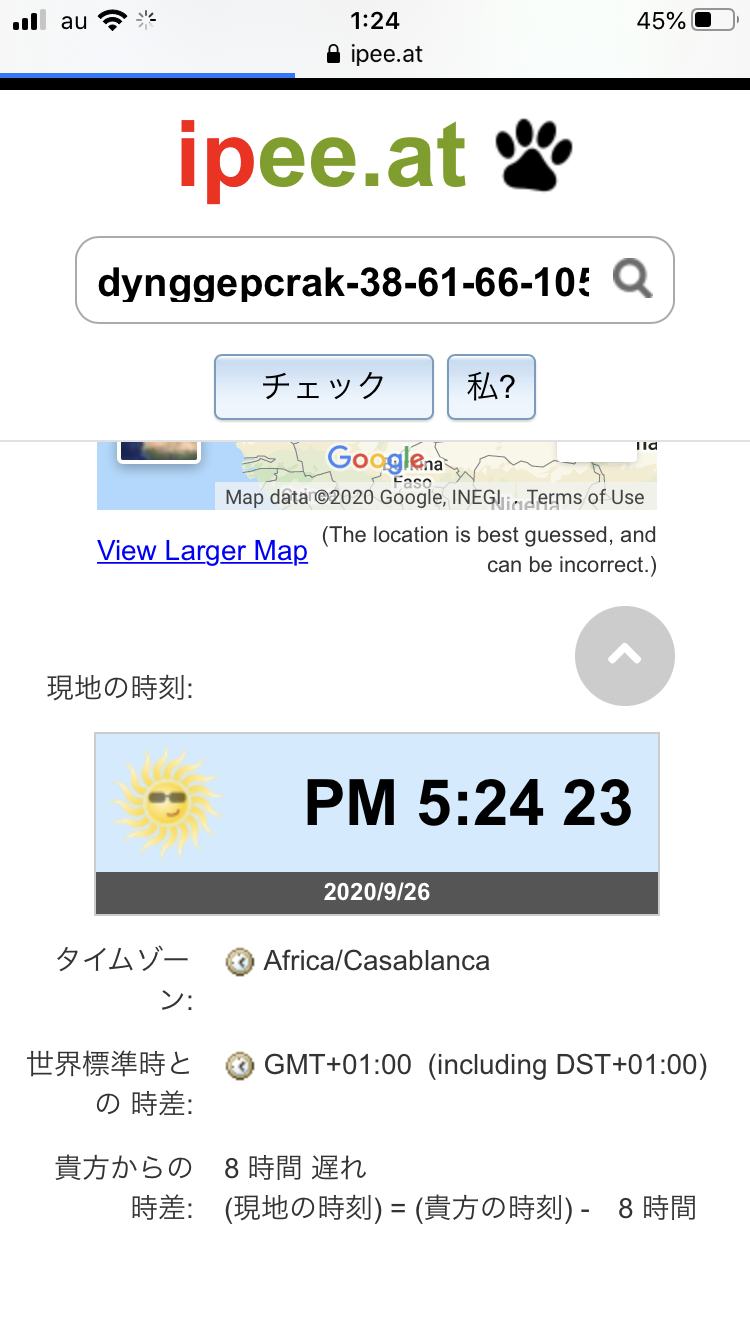Tap the hostname search input field

point(345,281)
